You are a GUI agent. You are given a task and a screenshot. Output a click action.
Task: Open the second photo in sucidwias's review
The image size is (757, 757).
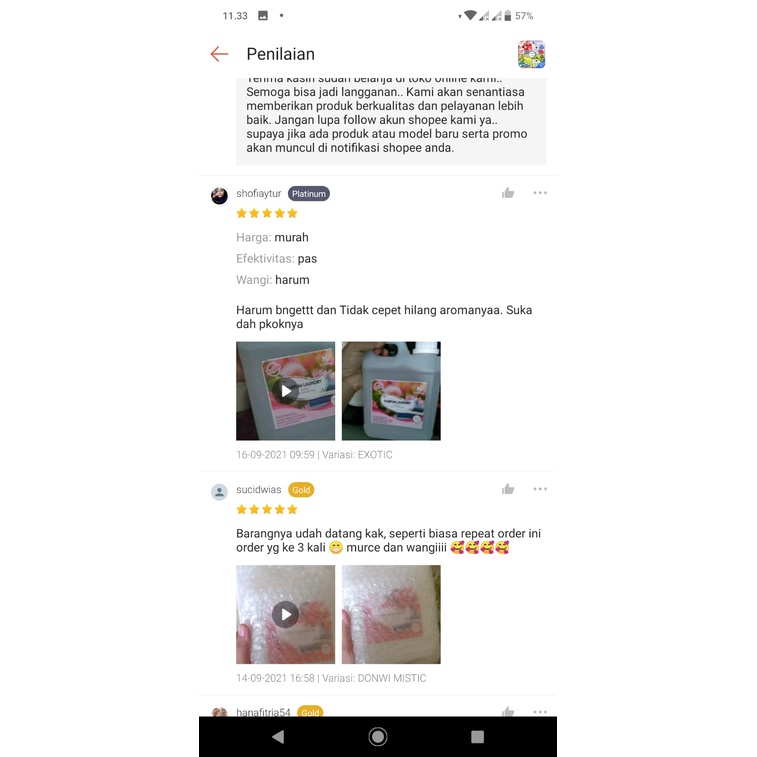coord(391,614)
